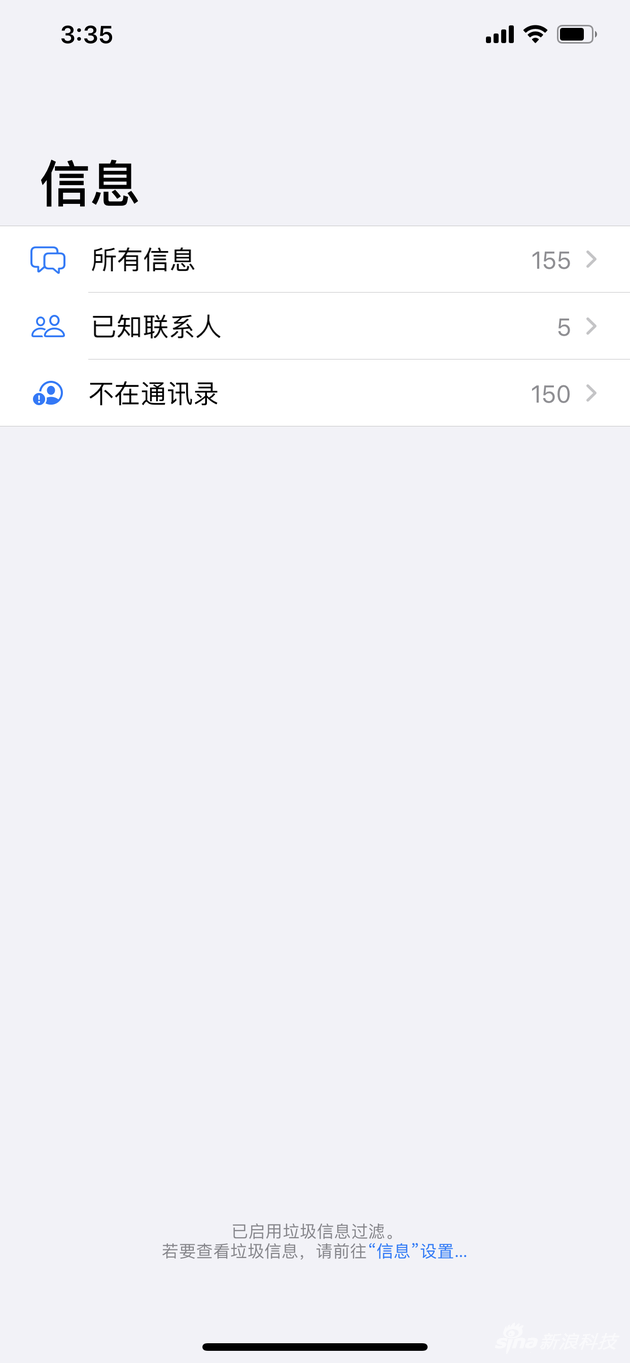Tap the “信息”设置 link
Screen dimensions: 630x1363
pyautogui.click(x=417, y=1251)
